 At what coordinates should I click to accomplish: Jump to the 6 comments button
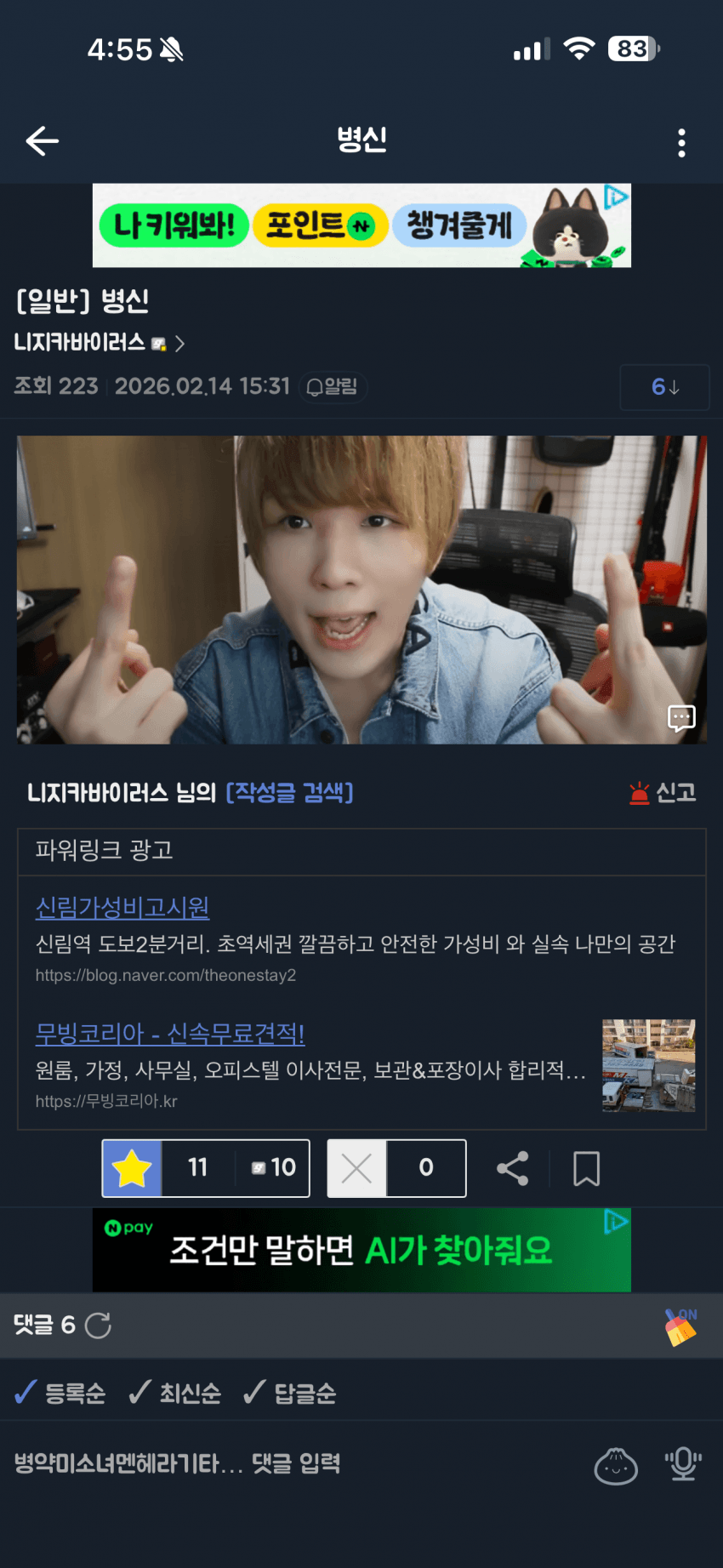pos(664,388)
